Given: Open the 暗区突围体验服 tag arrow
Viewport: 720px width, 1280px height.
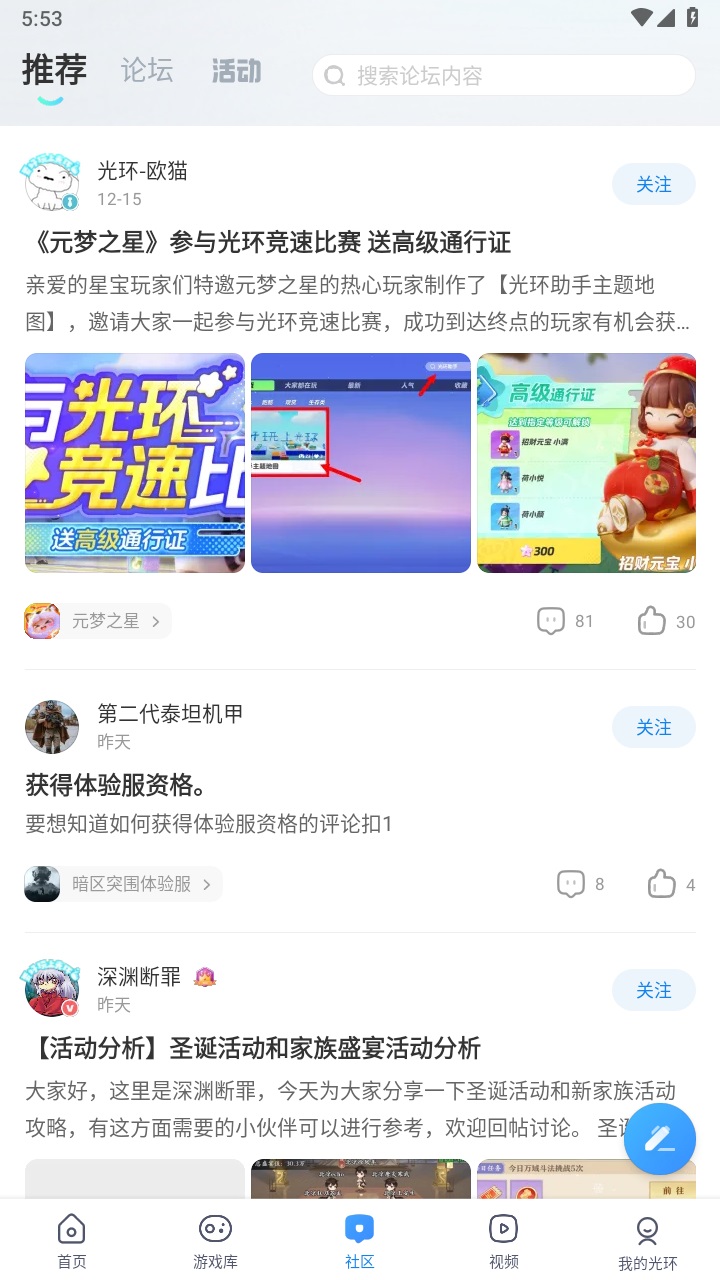Looking at the screenshot, I should 206,884.
